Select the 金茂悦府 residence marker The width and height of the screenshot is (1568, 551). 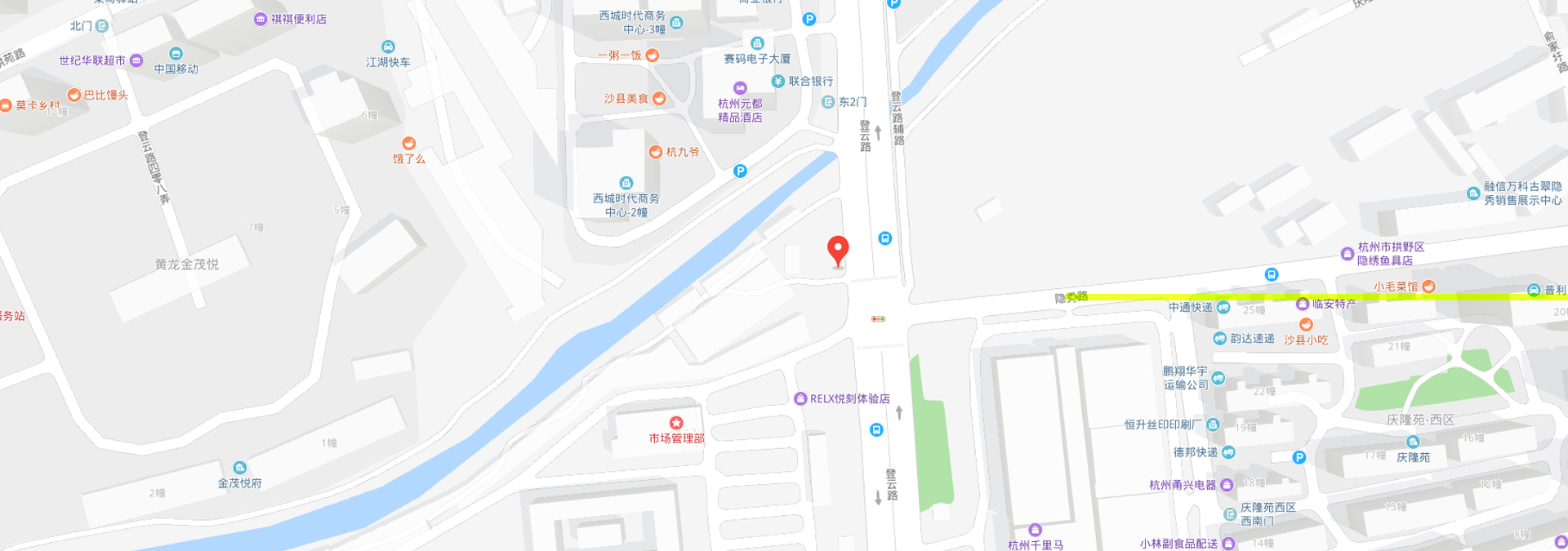(239, 468)
